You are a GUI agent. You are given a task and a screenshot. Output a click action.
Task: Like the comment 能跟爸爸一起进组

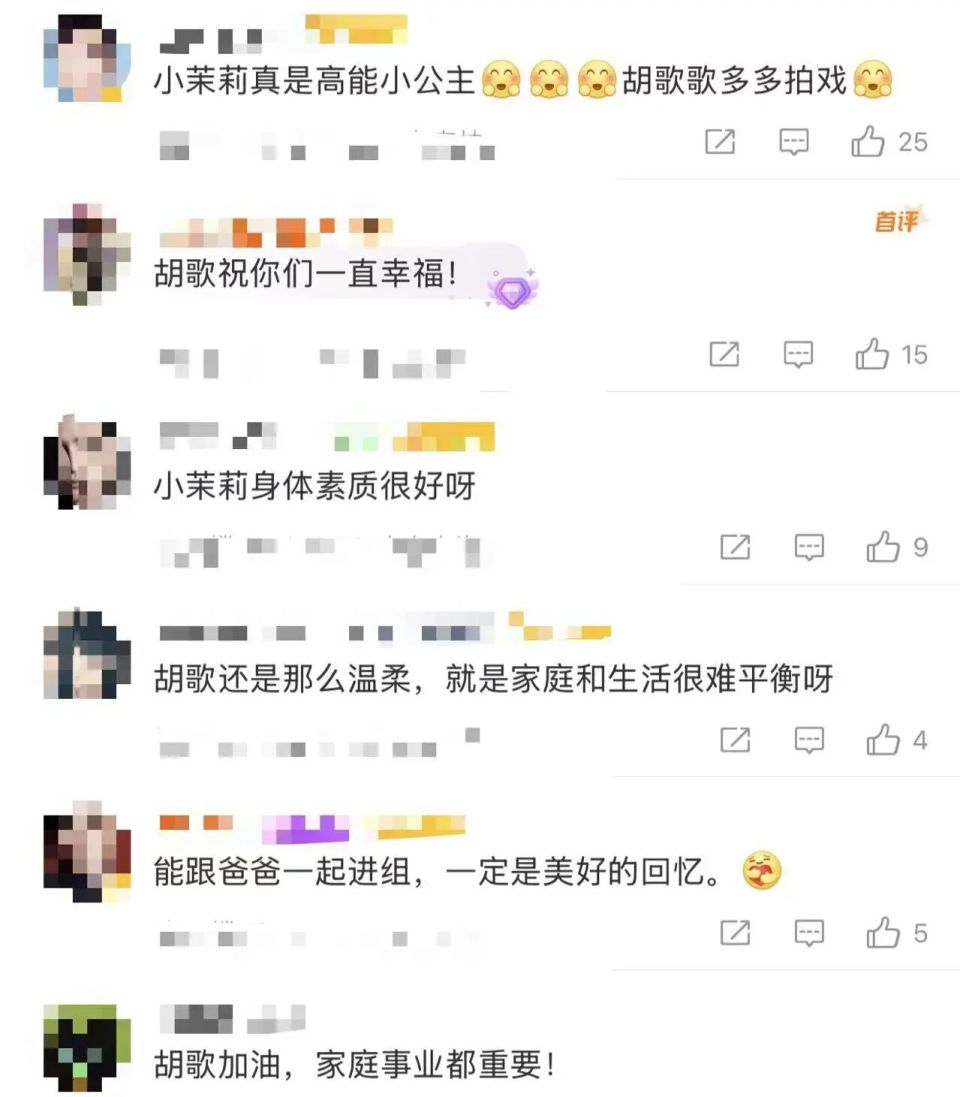pyautogui.click(x=883, y=933)
